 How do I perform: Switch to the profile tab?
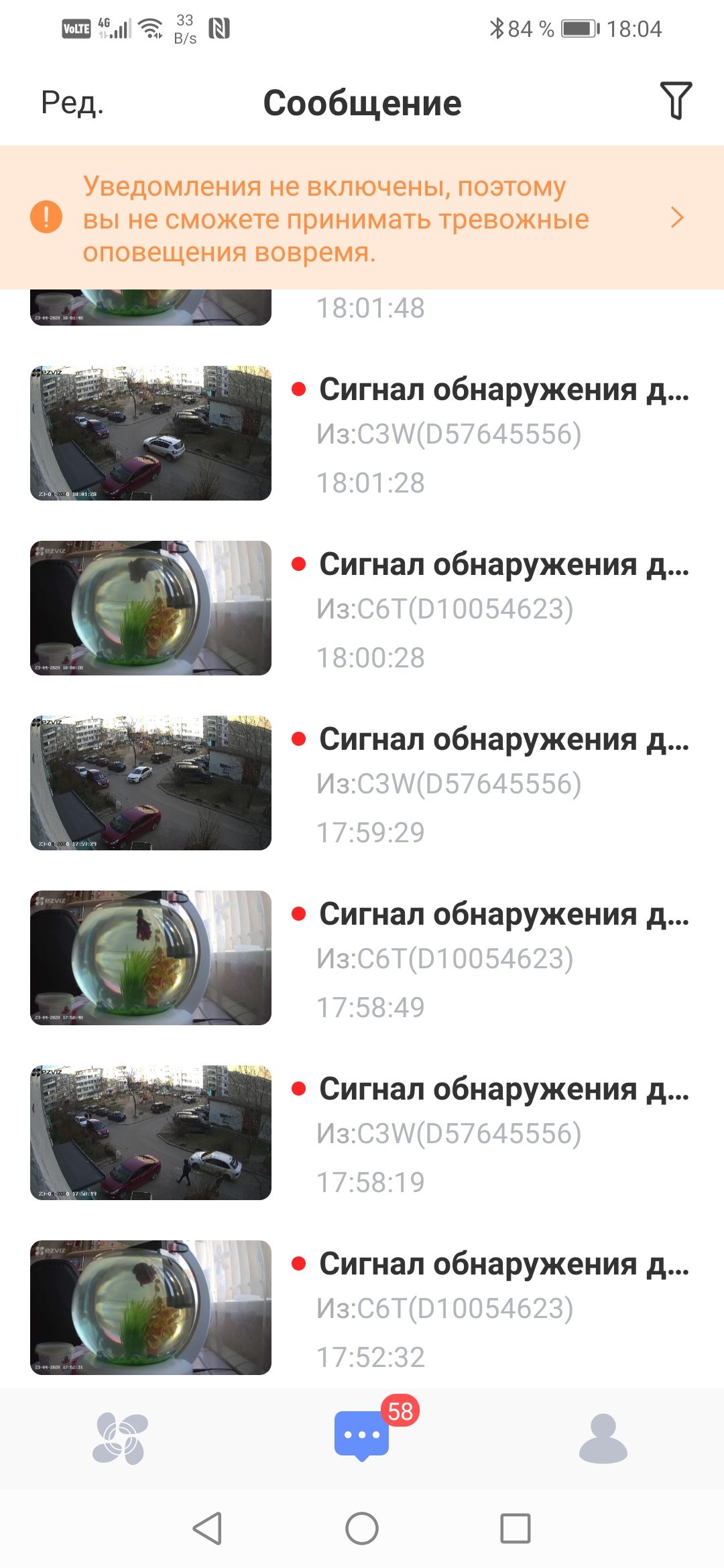coord(603,1438)
